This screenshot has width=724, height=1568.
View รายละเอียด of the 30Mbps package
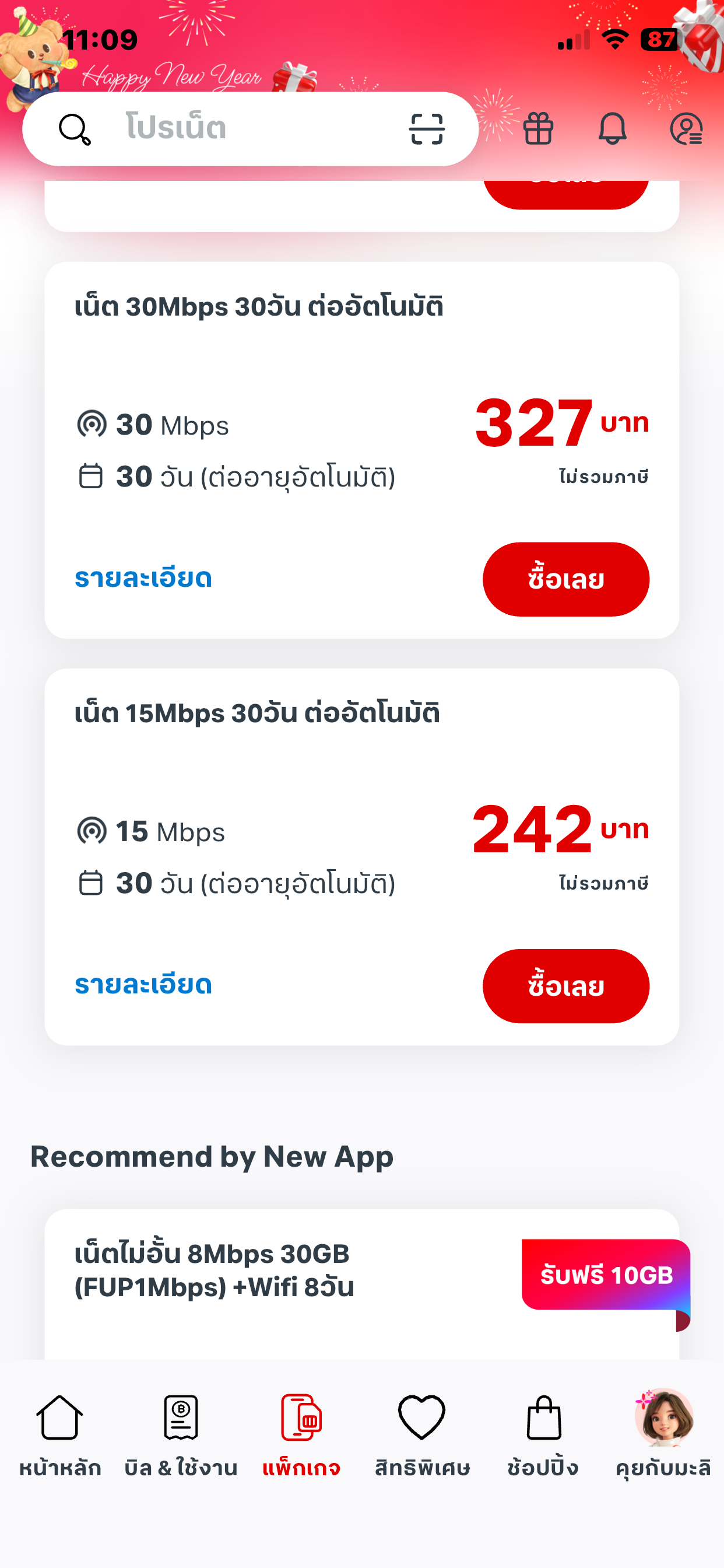click(x=143, y=578)
